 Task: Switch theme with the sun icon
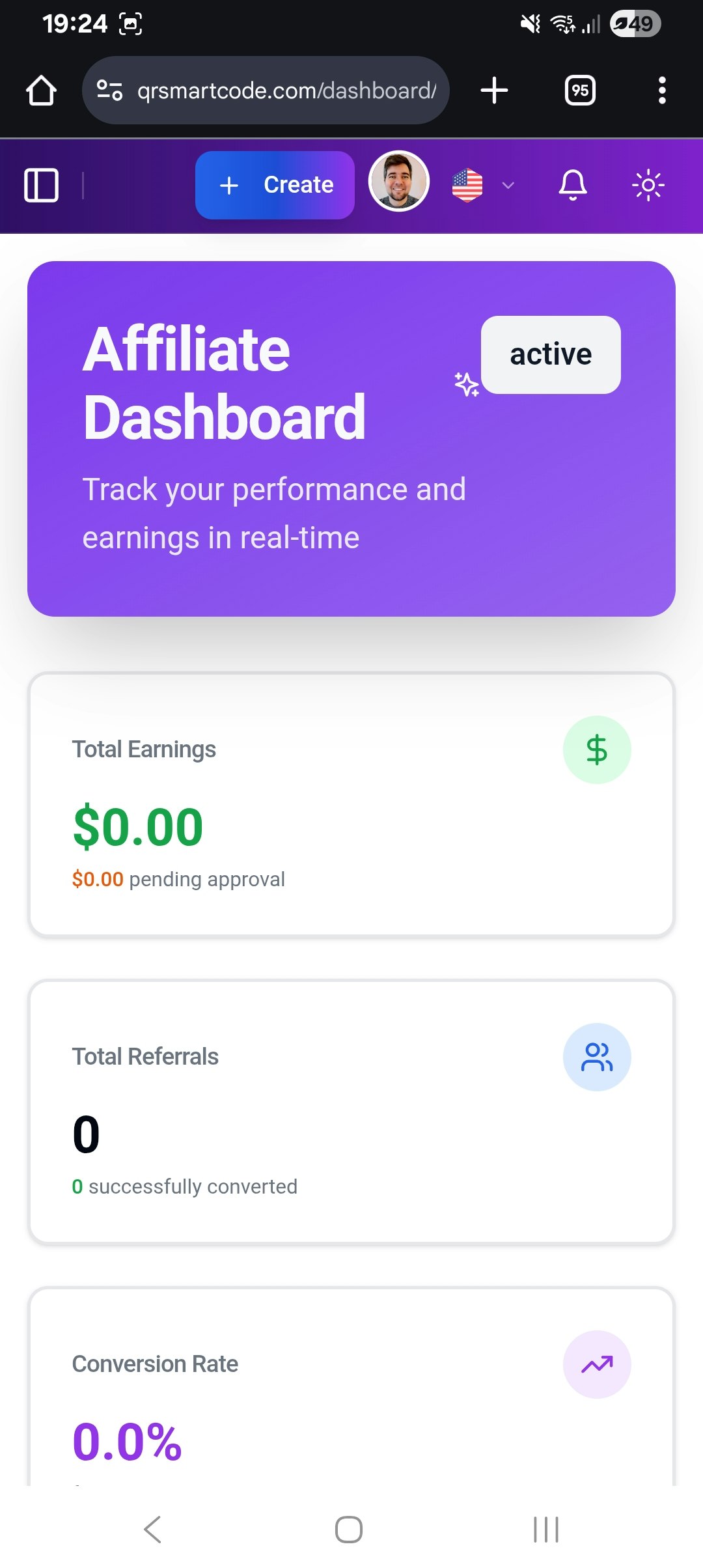coord(648,186)
